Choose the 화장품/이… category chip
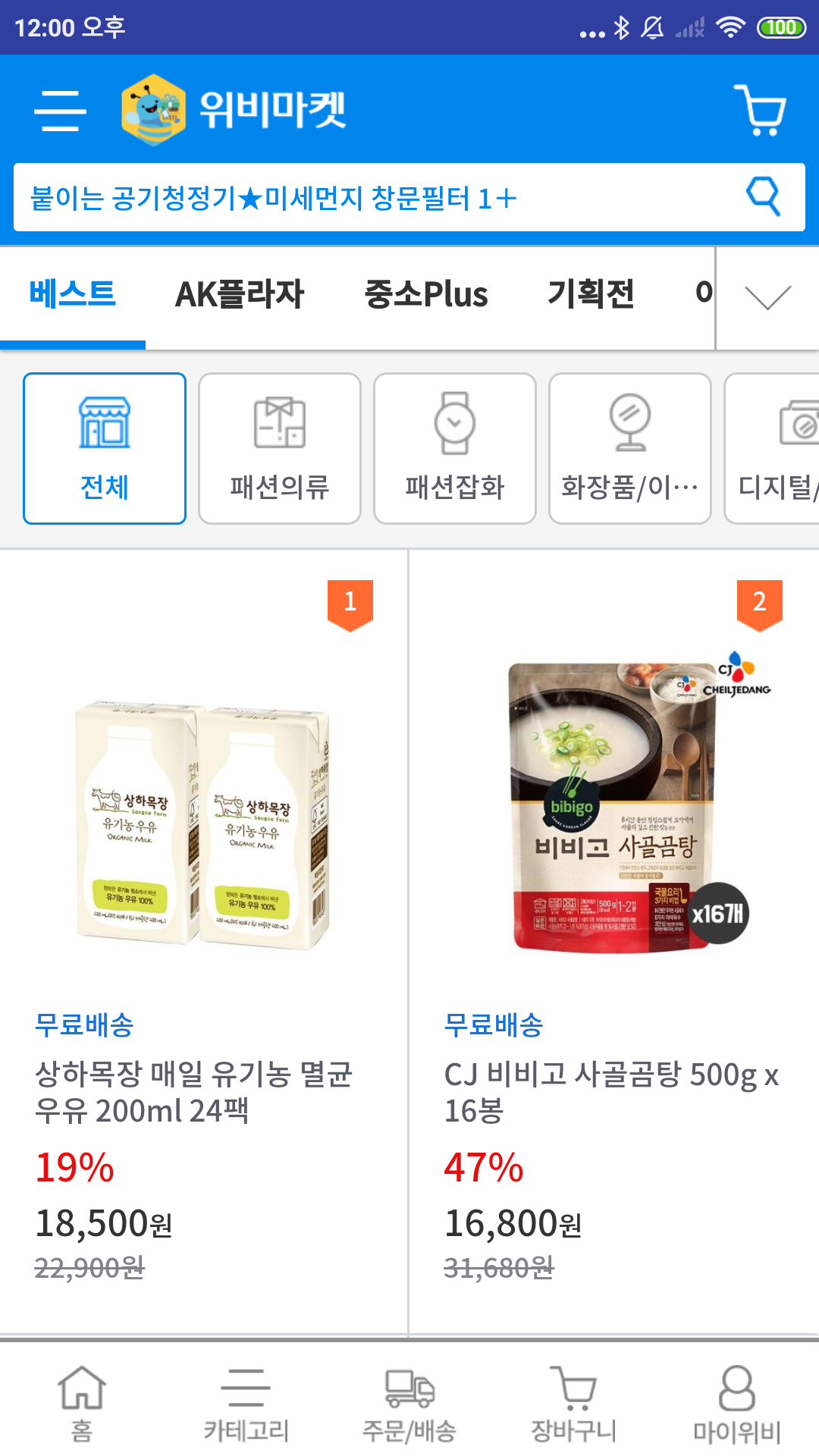819x1456 pixels. [630, 448]
